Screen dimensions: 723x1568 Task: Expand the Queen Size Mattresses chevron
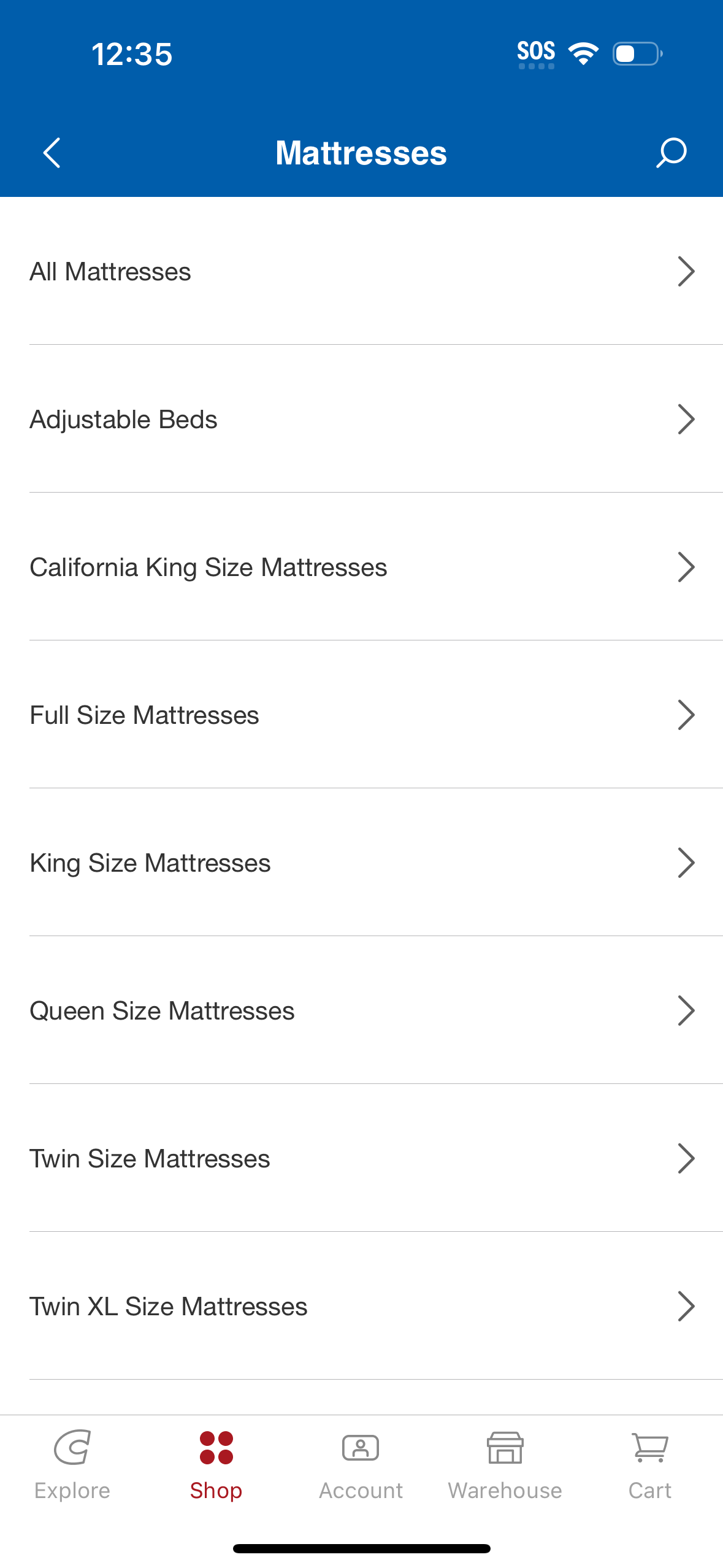pos(687,1010)
